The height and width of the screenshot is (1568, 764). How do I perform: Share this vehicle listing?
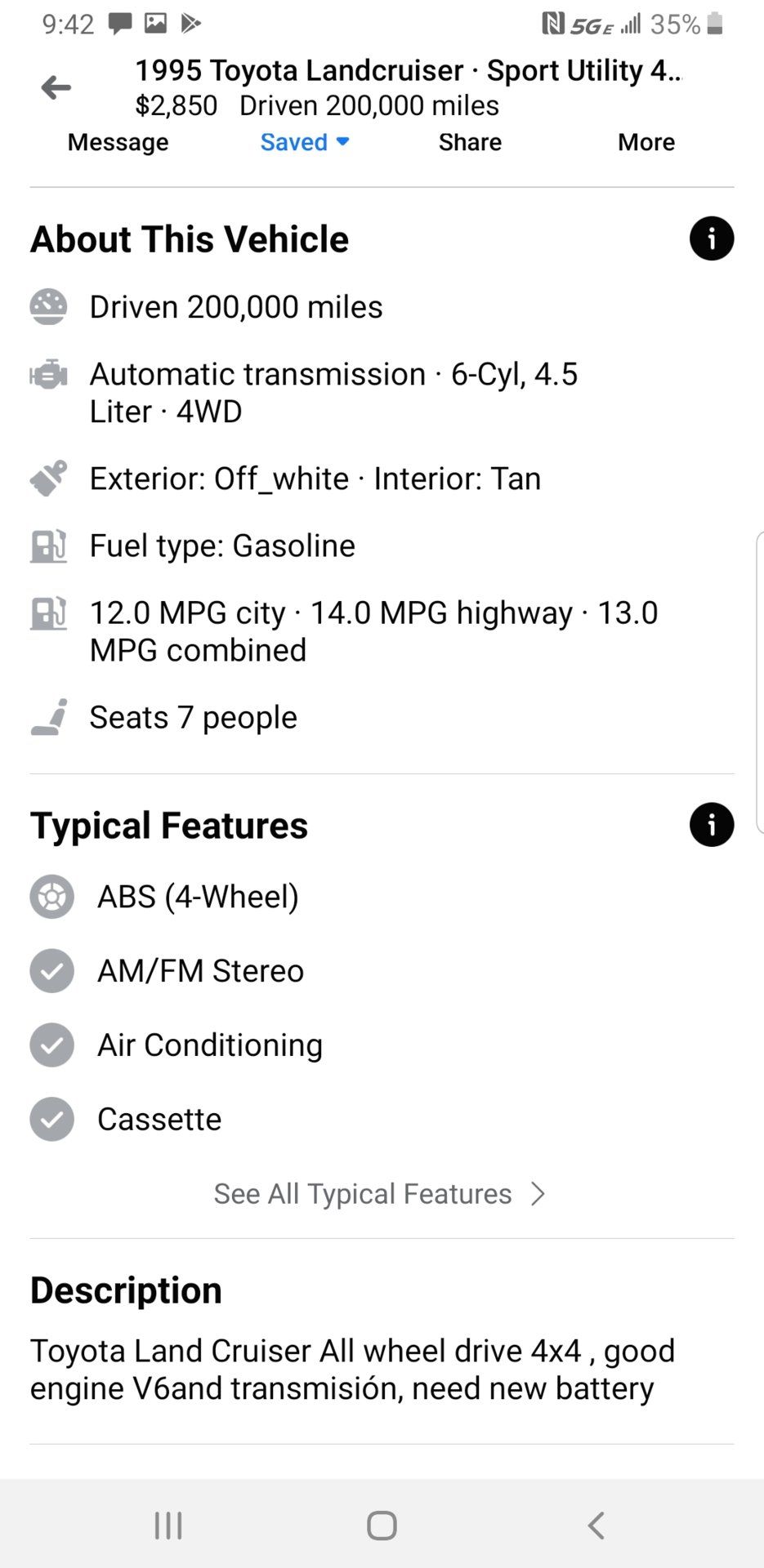click(470, 142)
